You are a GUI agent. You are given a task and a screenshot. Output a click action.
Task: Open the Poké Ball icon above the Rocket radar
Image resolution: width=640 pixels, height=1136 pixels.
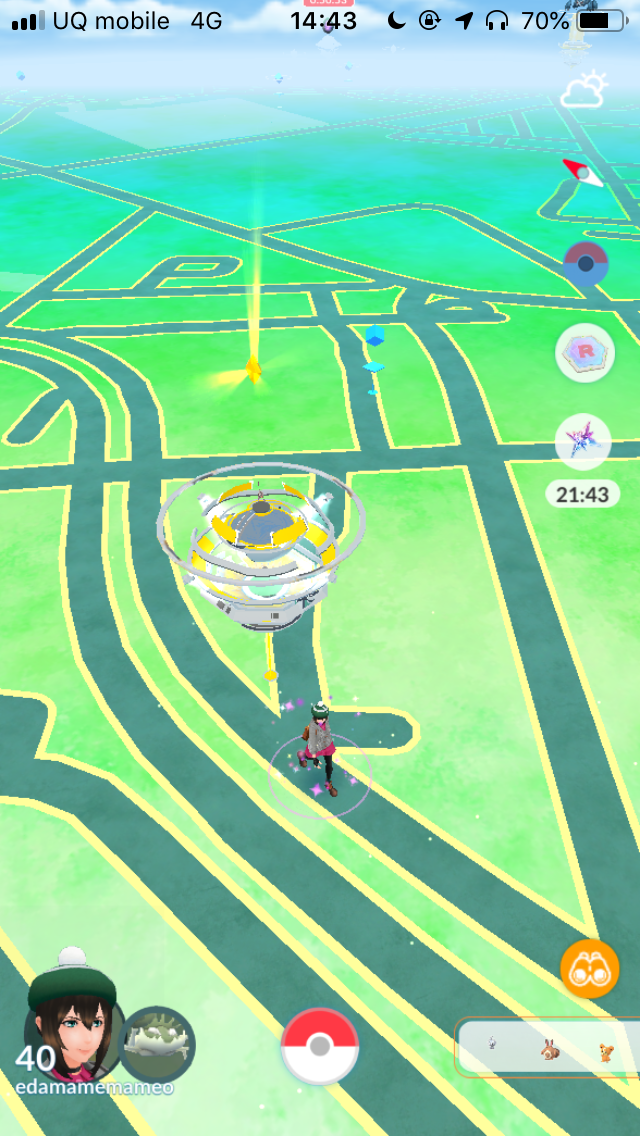tap(584, 264)
